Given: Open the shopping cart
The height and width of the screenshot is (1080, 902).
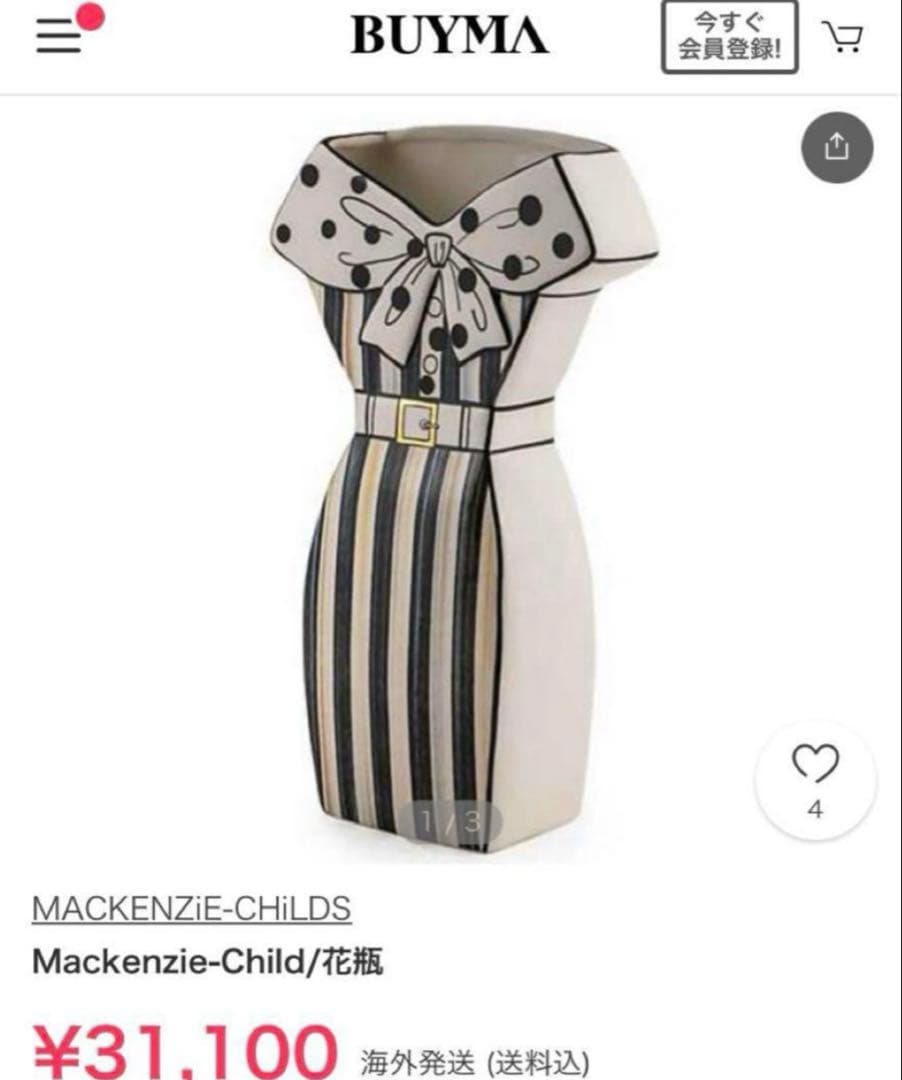Looking at the screenshot, I should [x=843, y=37].
